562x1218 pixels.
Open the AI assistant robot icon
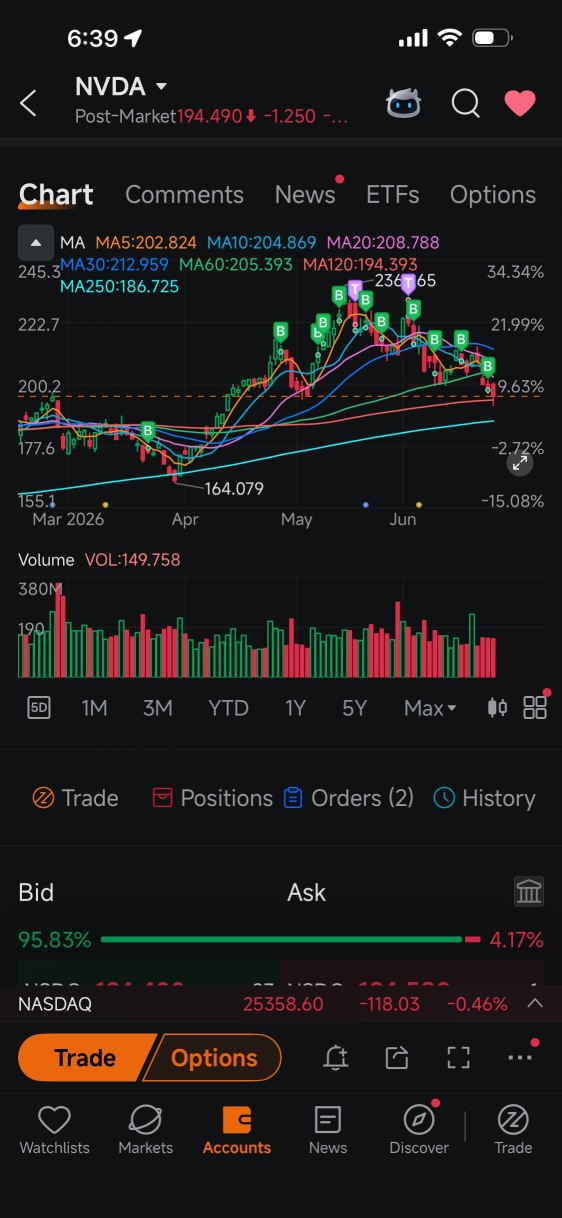click(404, 102)
